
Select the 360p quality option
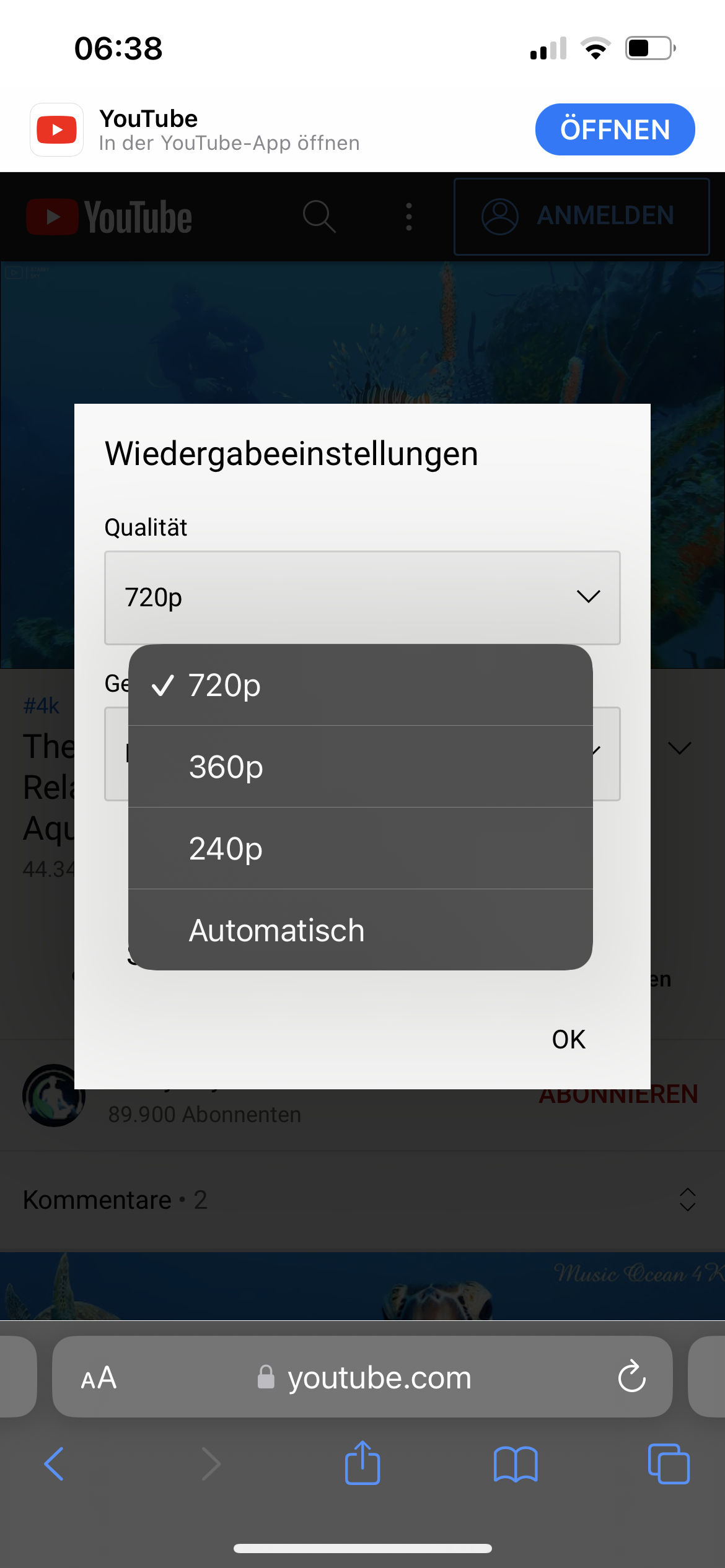click(360, 767)
